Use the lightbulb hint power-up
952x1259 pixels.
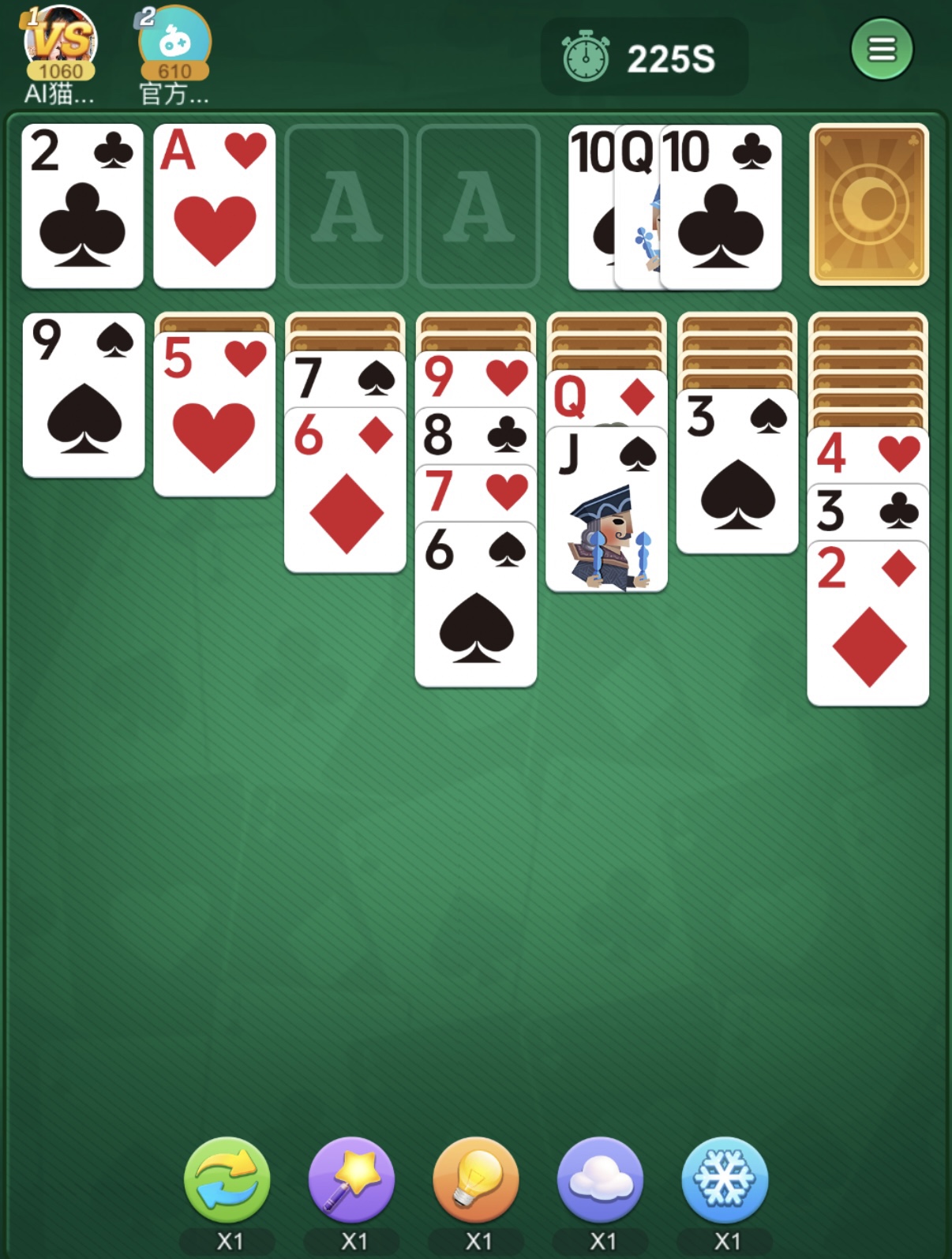tap(476, 1180)
